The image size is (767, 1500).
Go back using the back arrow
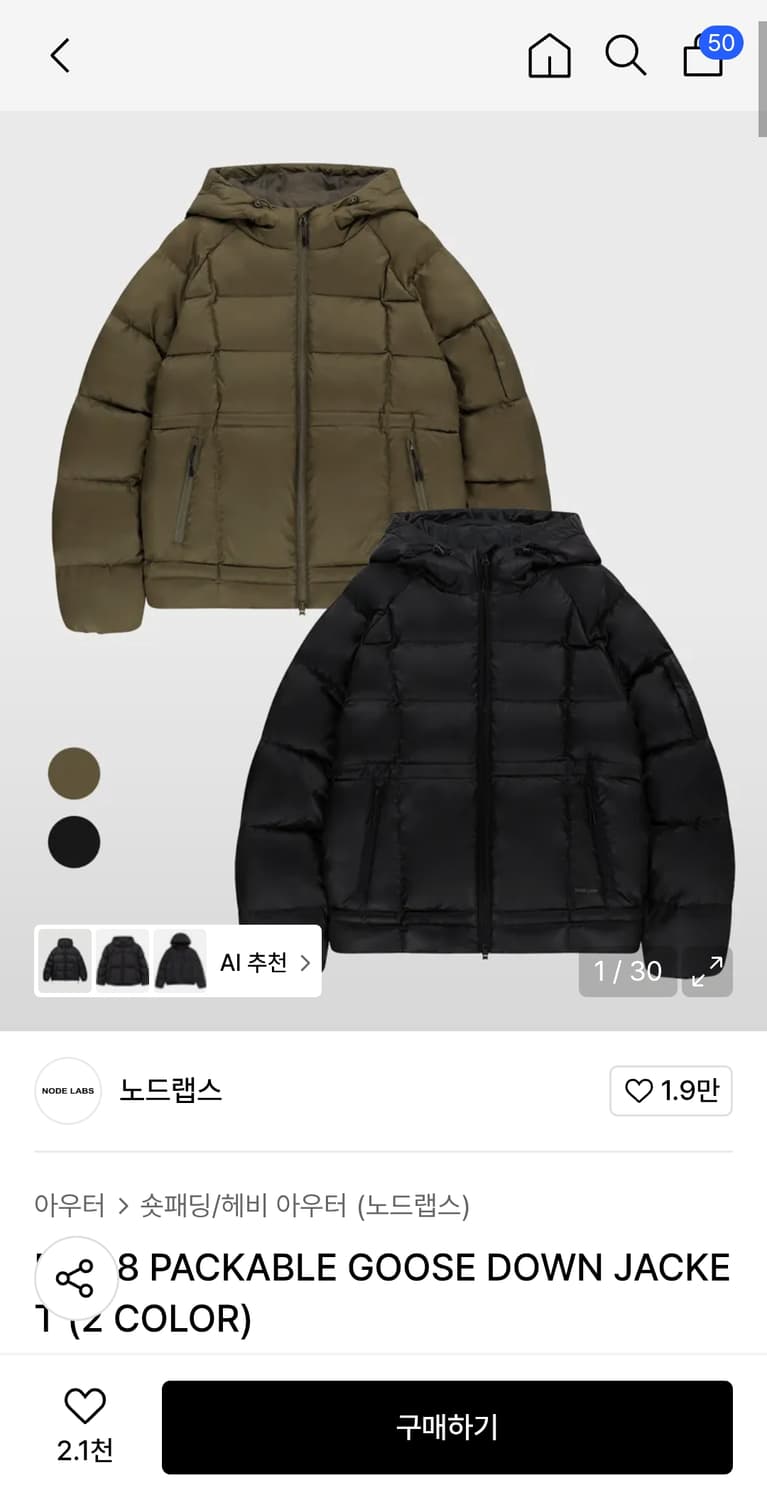click(x=59, y=56)
